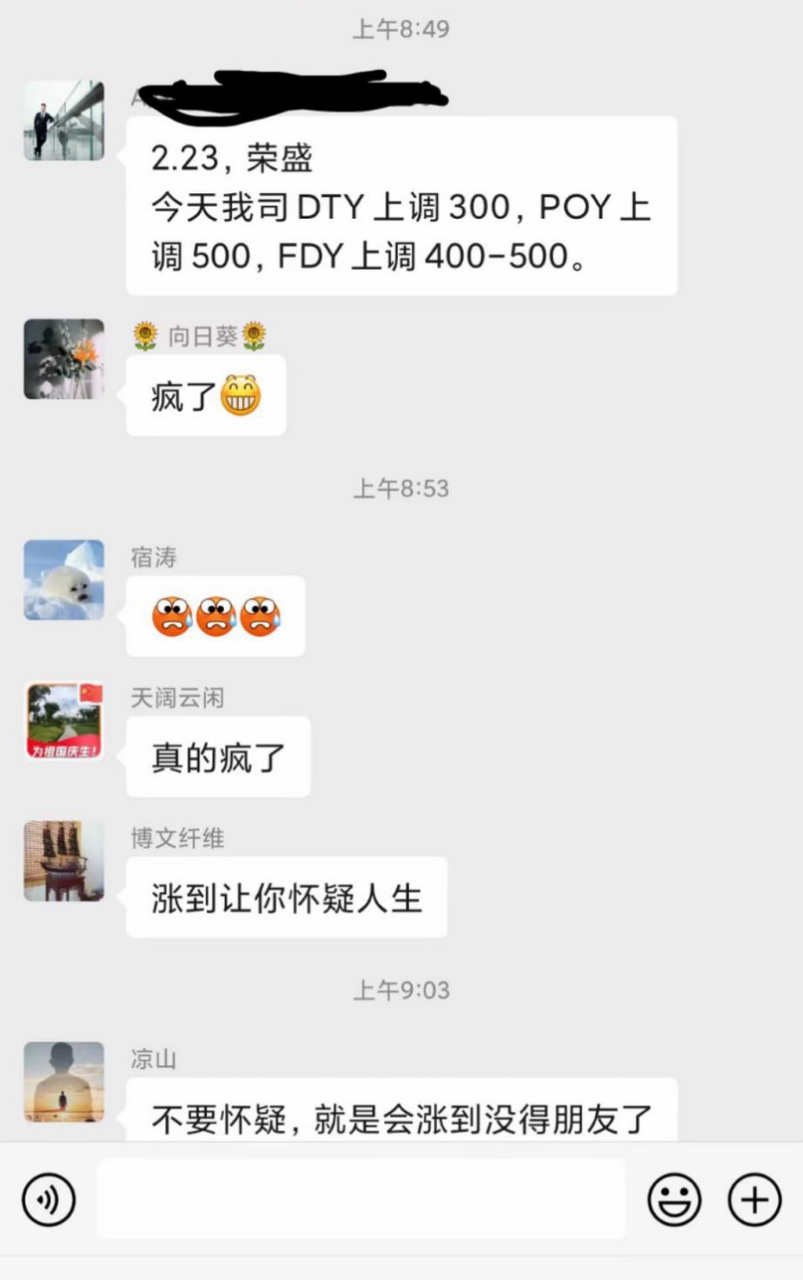
Task: View 天阔云闲's profile avatar
Action: click(x=64, y=721)
